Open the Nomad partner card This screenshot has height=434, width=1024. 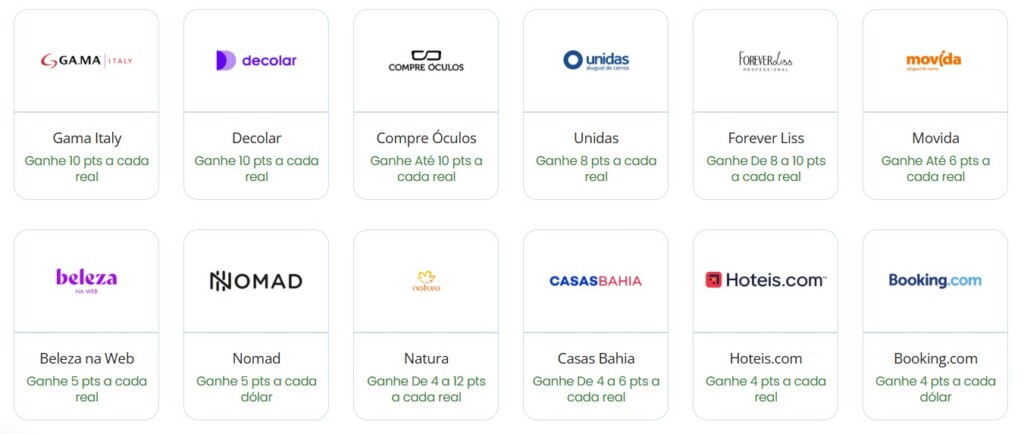256,325
